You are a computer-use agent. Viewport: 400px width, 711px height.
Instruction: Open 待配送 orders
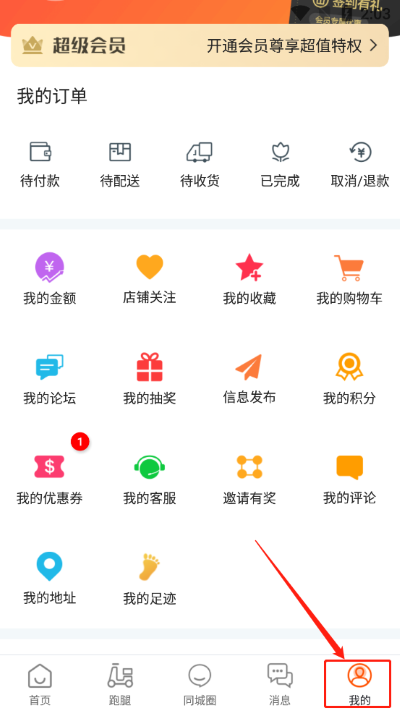[120, 165]
